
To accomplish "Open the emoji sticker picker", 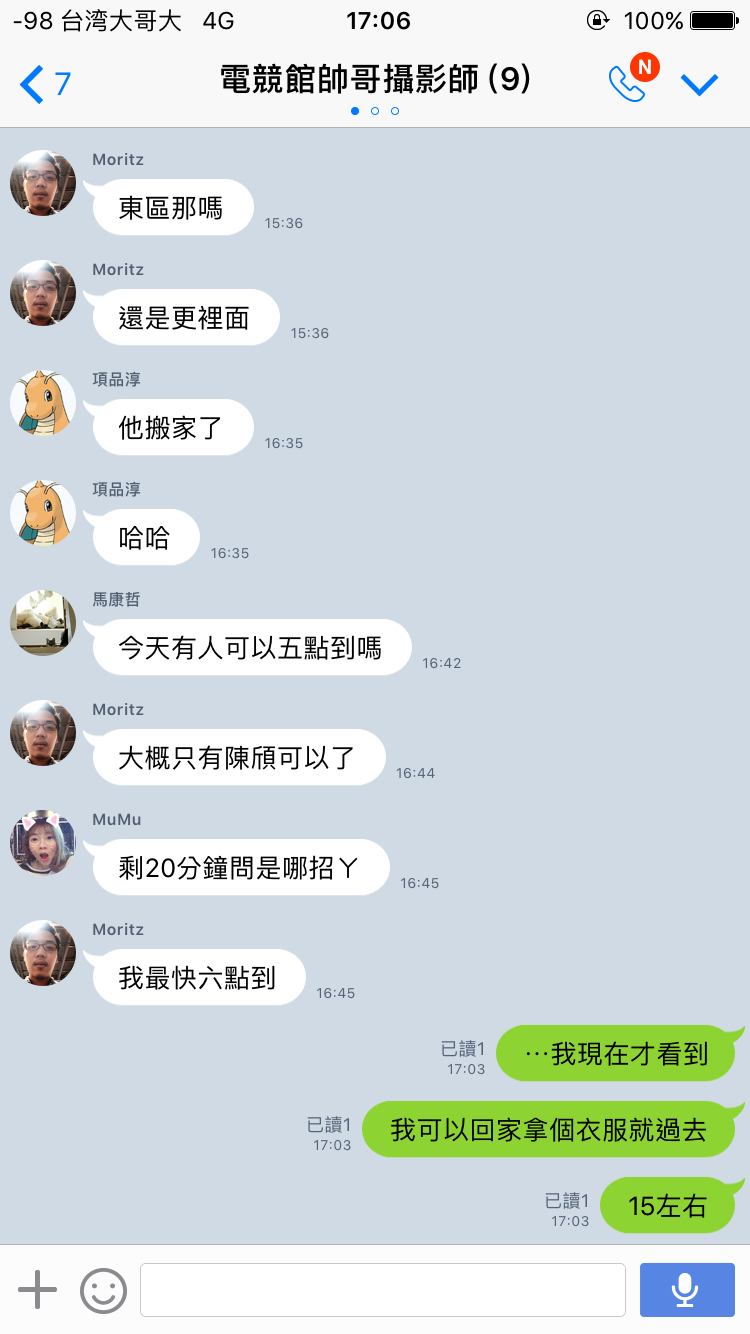I will [103, 1290].
